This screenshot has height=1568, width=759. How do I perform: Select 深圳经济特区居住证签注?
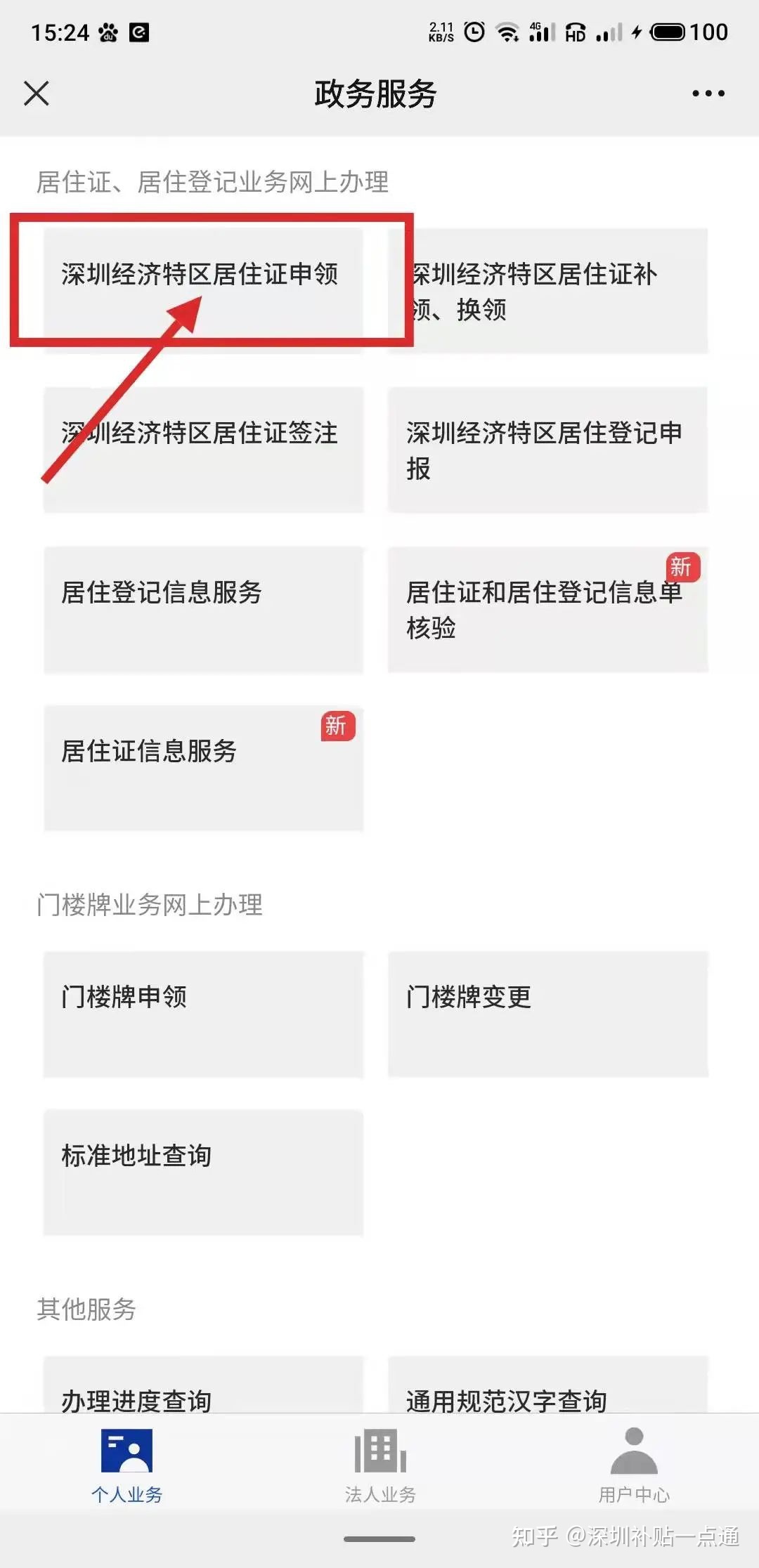click(203, 450)
